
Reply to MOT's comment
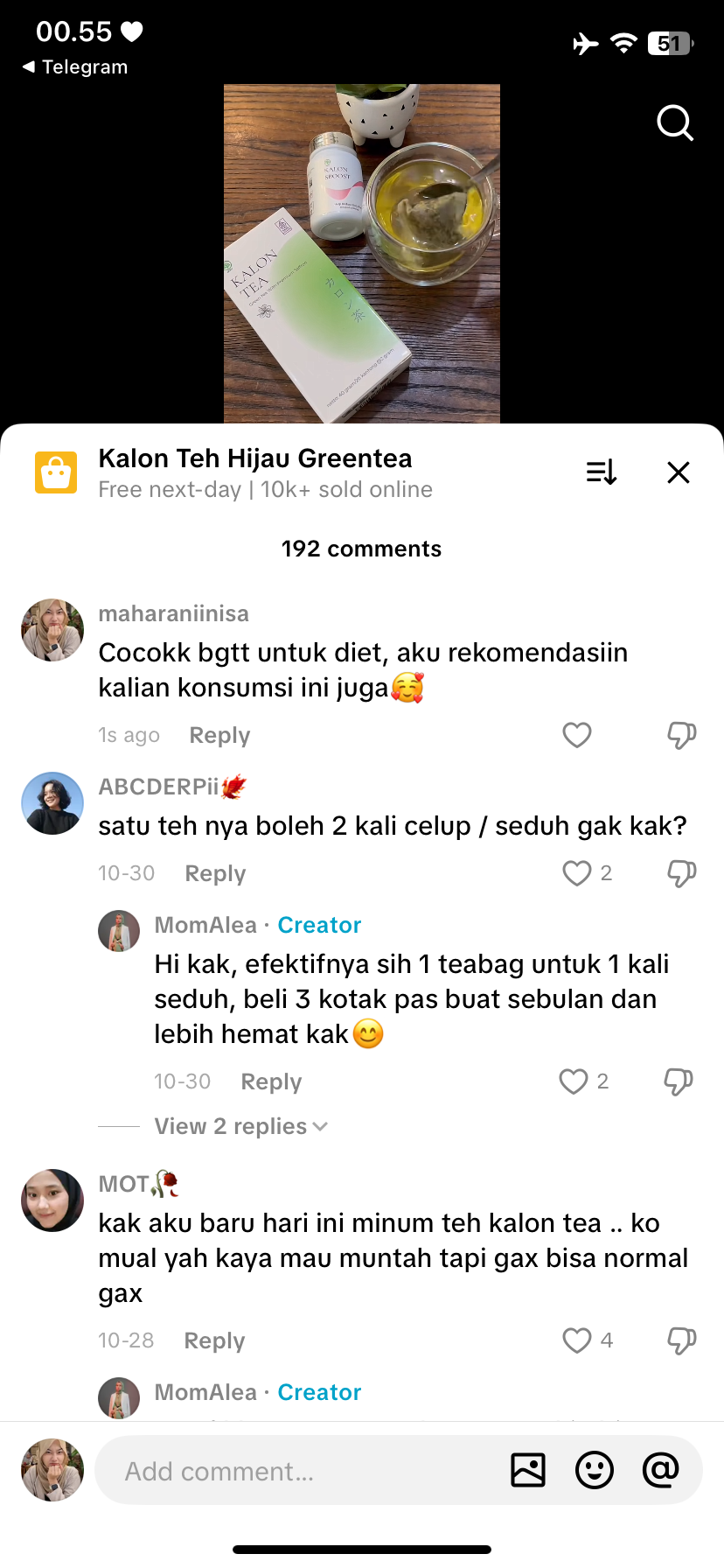click(214, 1340)
